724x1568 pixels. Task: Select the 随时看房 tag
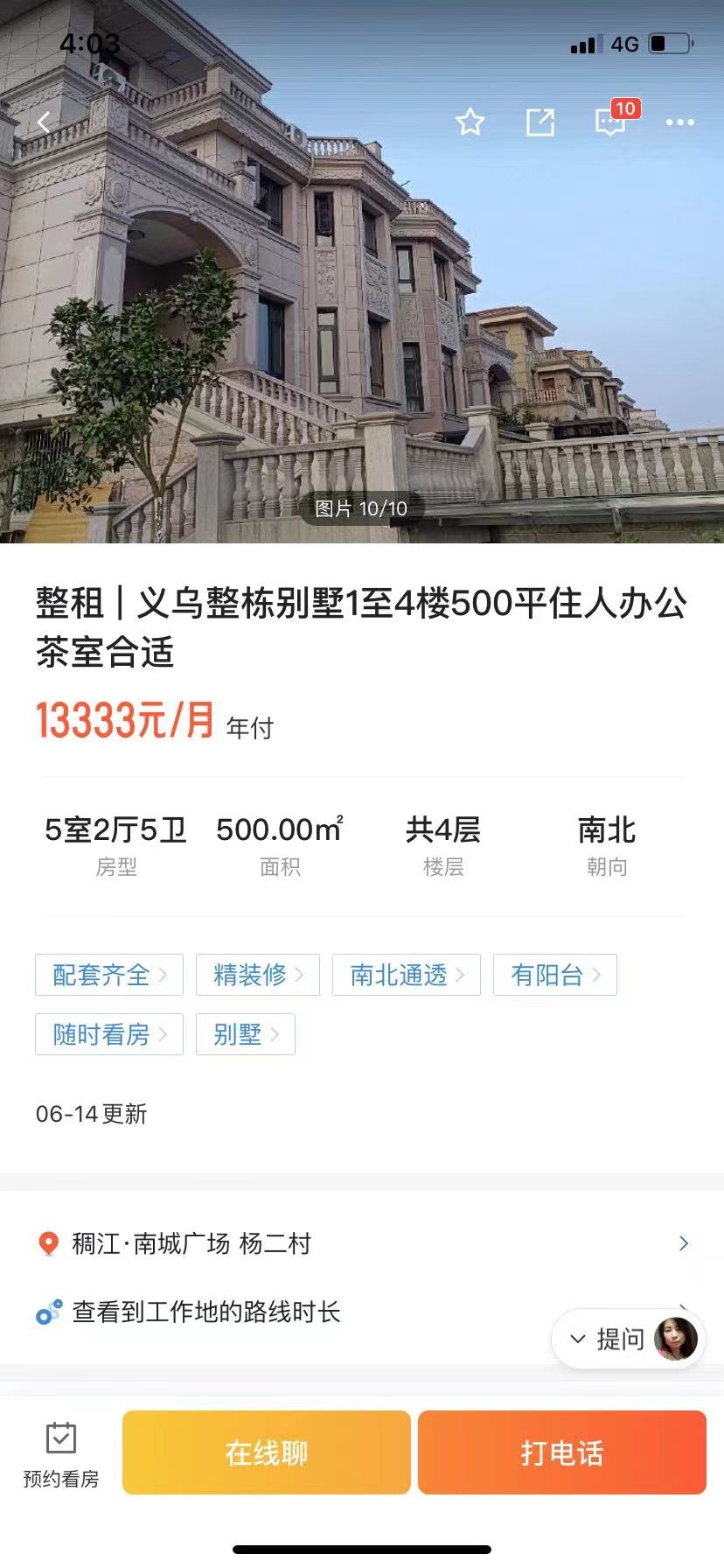click(x=109, y=1034)
